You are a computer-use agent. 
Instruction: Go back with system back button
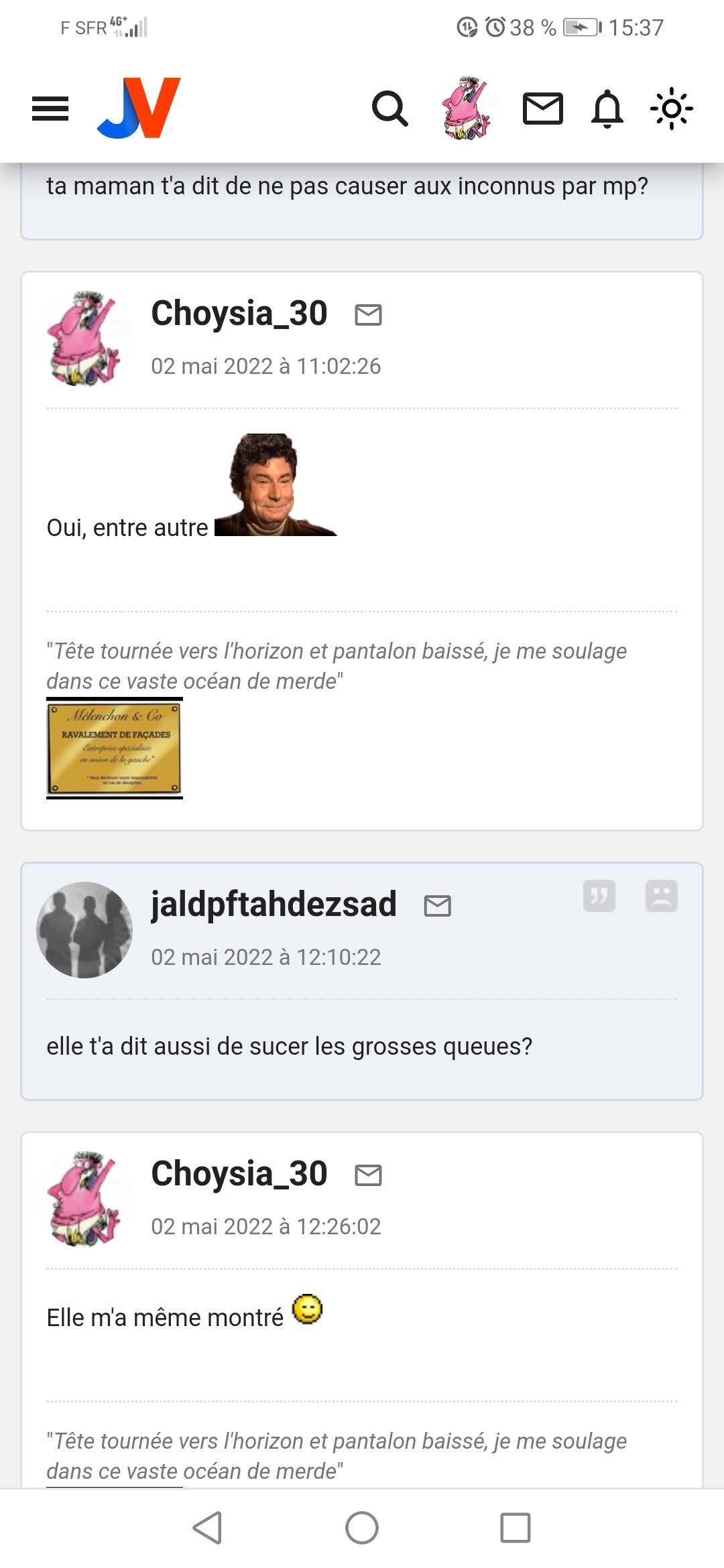coord(207,1528)
